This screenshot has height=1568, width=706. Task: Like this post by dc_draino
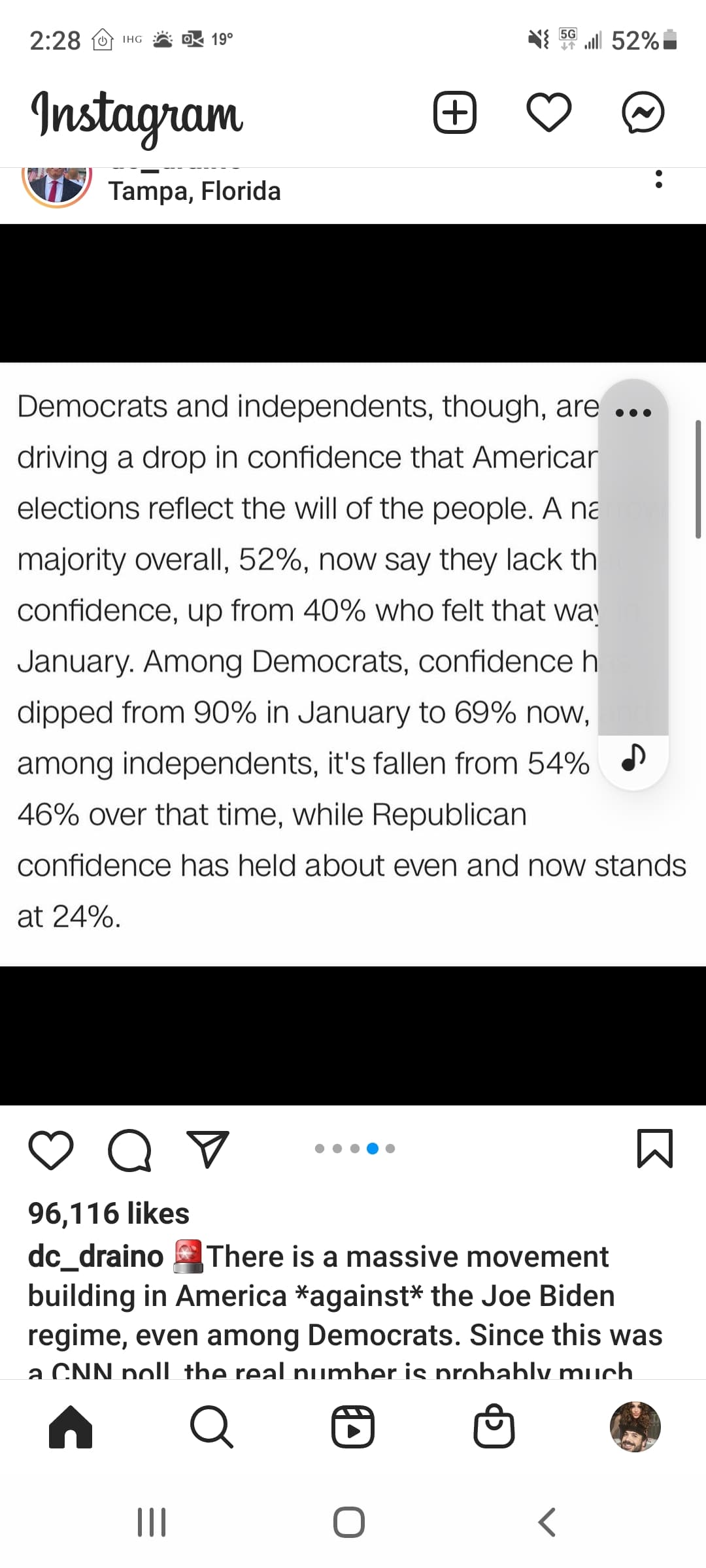pyautogui.click(x=51, y=1149)
